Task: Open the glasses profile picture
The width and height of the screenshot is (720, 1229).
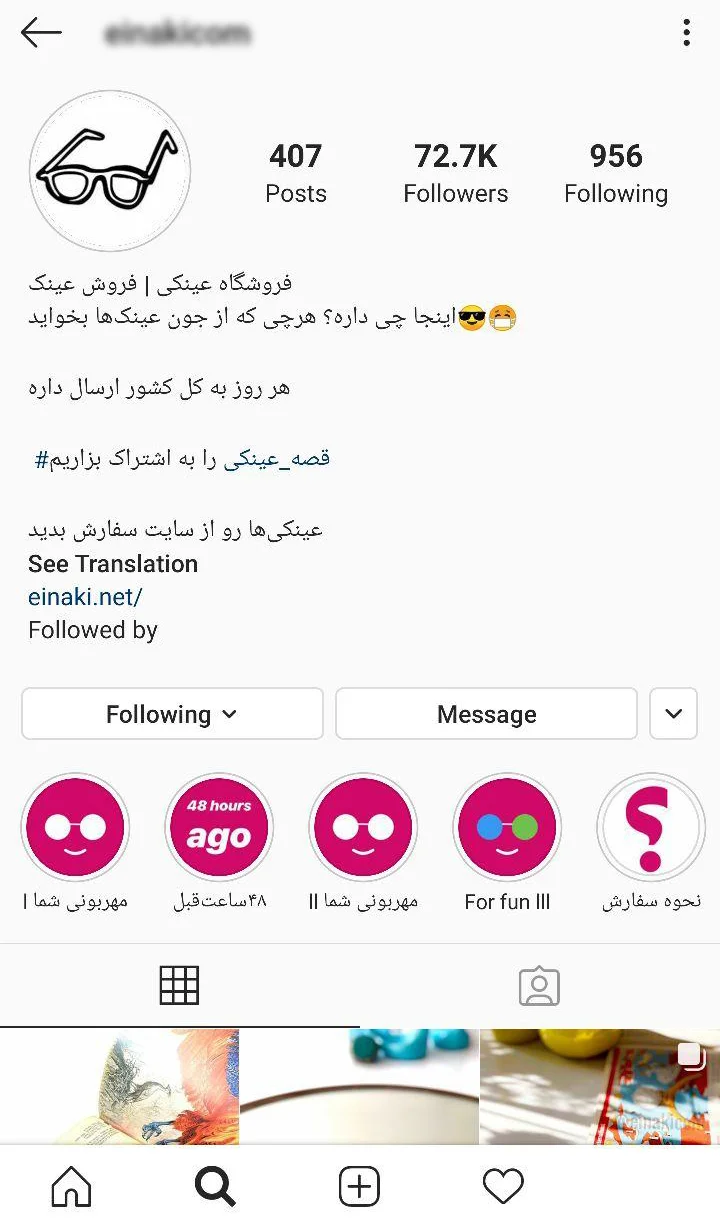Action: pyautogui.click(x=110, y=170)
